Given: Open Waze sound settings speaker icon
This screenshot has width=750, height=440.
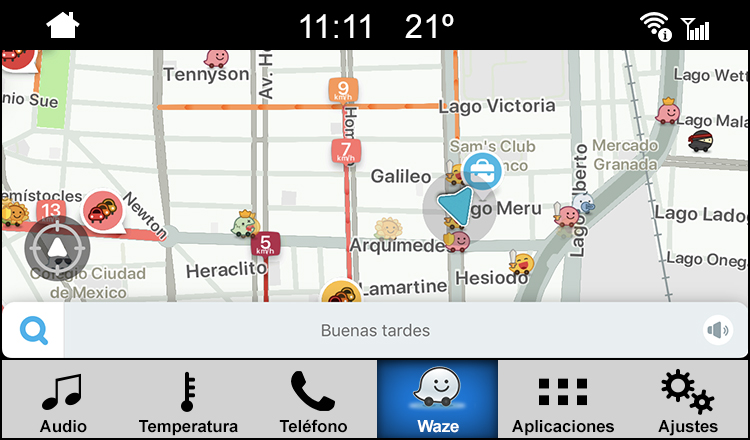Looking at the screenshot, I should 717,330.
